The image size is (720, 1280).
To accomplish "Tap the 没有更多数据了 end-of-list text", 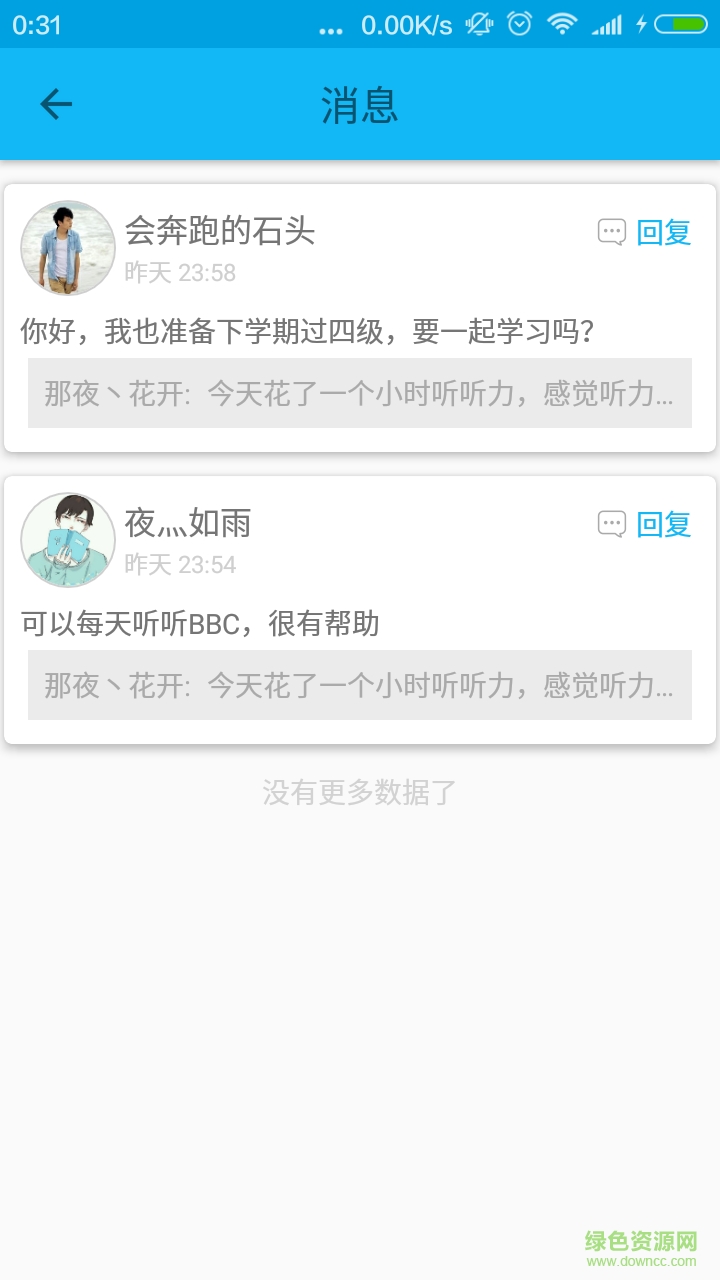I will (x=360, y=793).
